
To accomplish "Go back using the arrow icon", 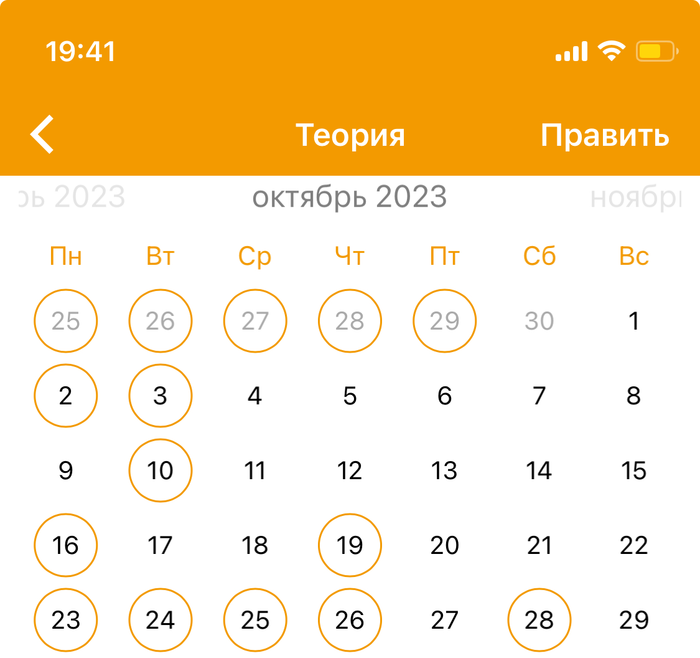I will coord(42,134).
